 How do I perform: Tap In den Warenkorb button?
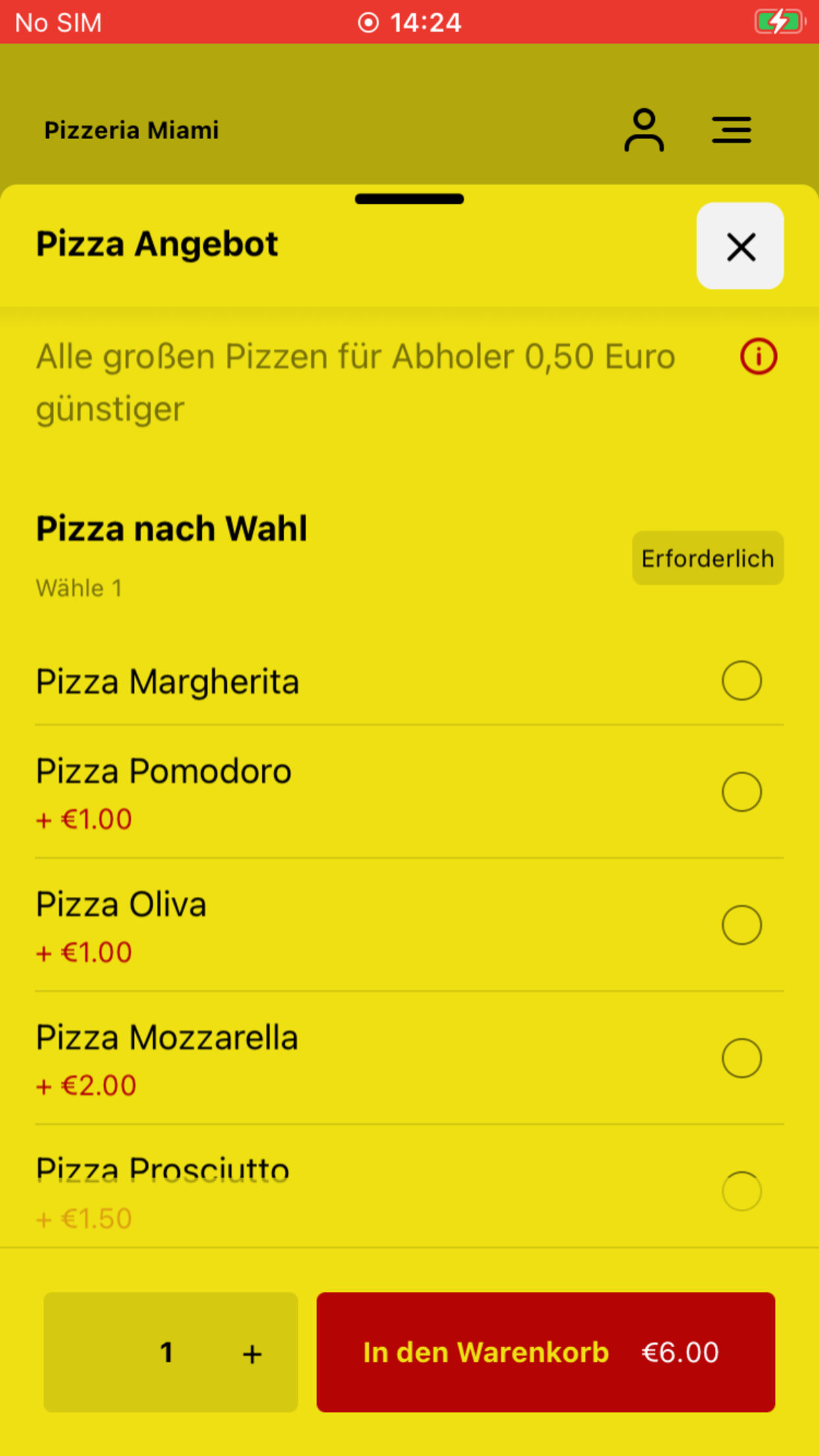point(545,1352)
